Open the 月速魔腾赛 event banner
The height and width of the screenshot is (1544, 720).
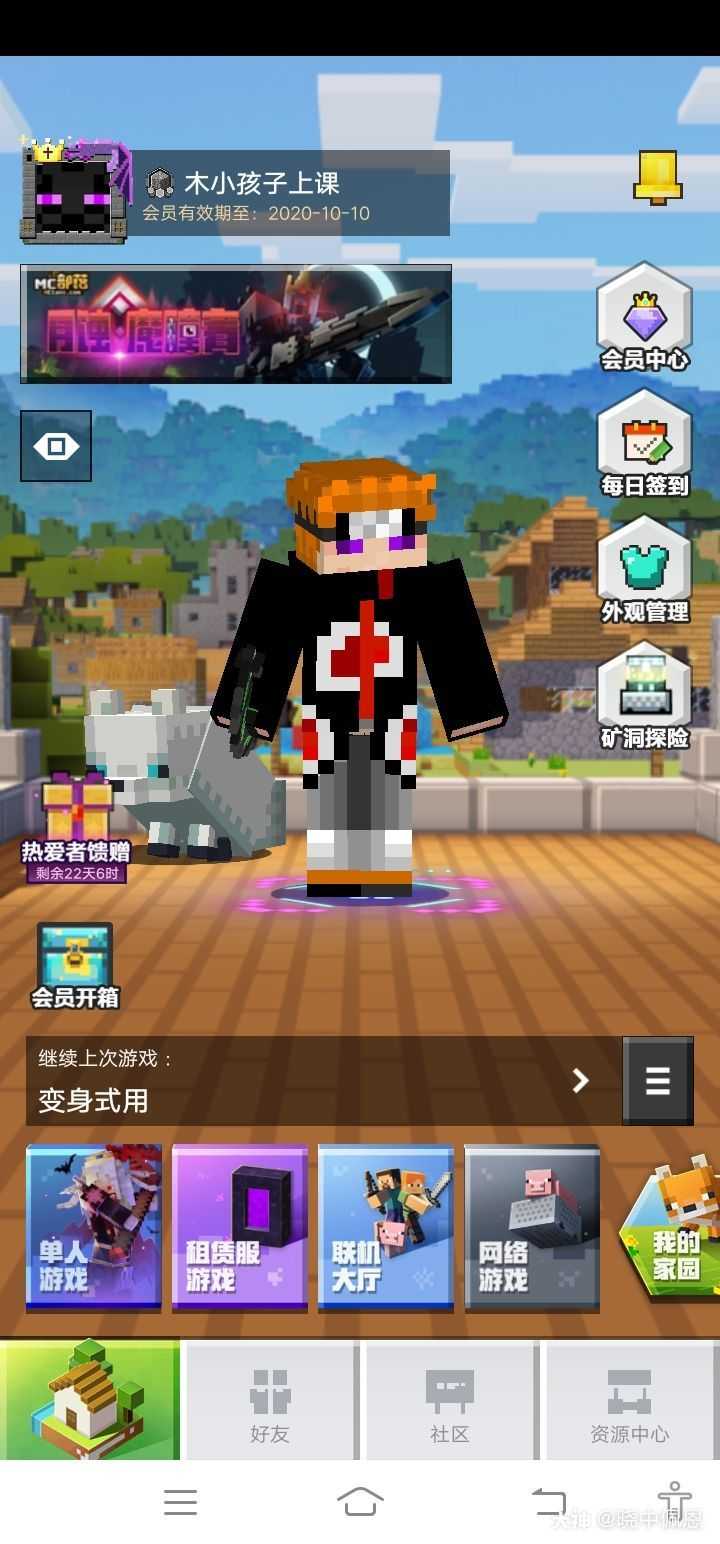[236, 323]
